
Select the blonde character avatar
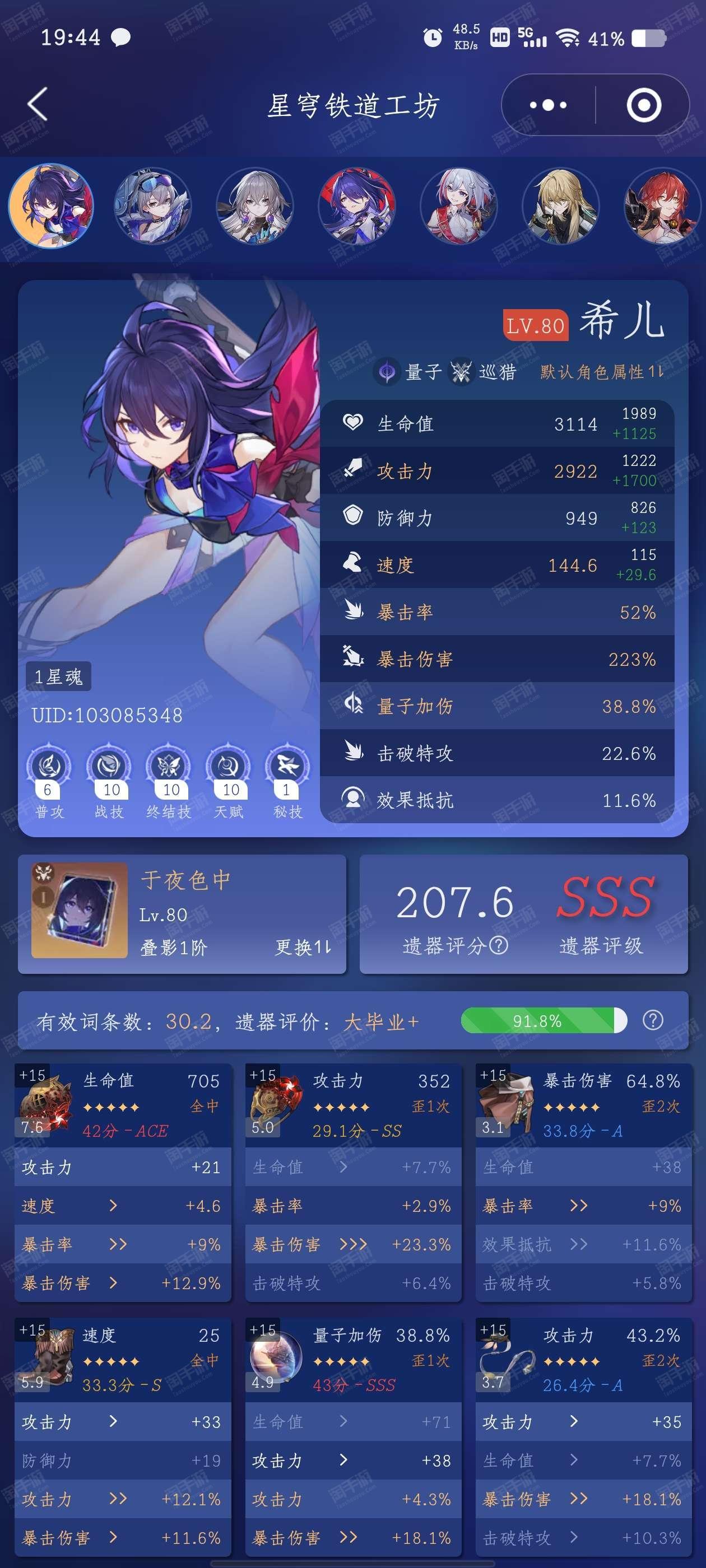(560, 206)
